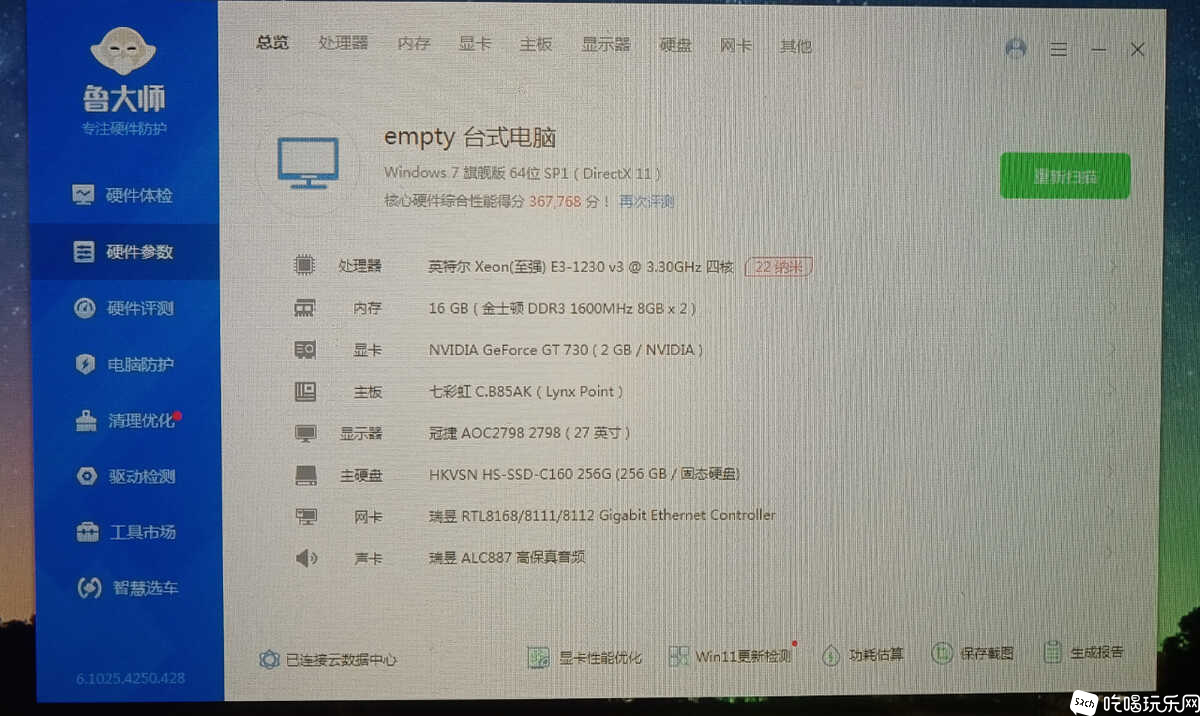Open 工具市场 in the sidebar
Viewport: 1200px width, 716px height.
point(125,532)
